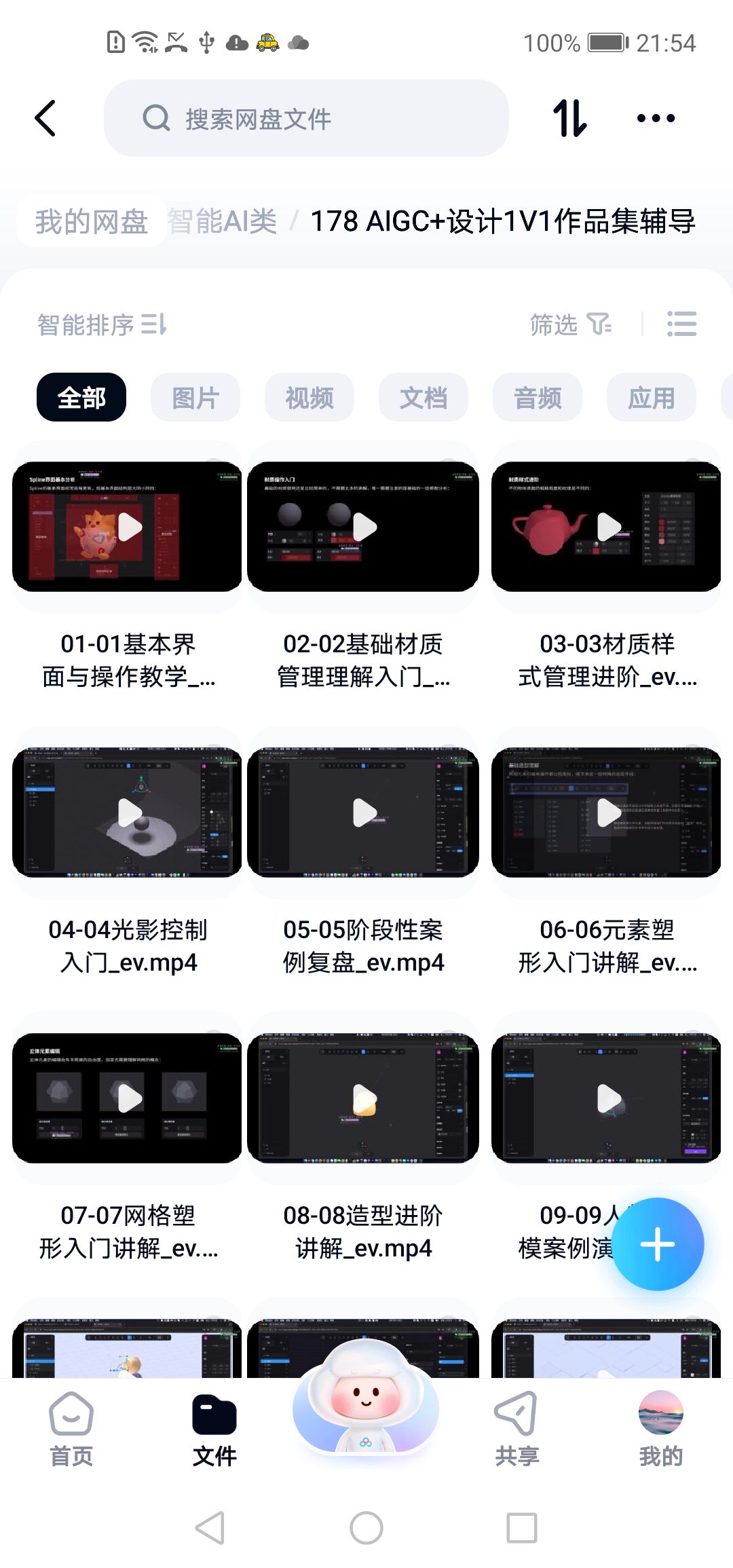
Task: Open 07-07网格塑形入门讲解 video
Action: (128, 1098)
